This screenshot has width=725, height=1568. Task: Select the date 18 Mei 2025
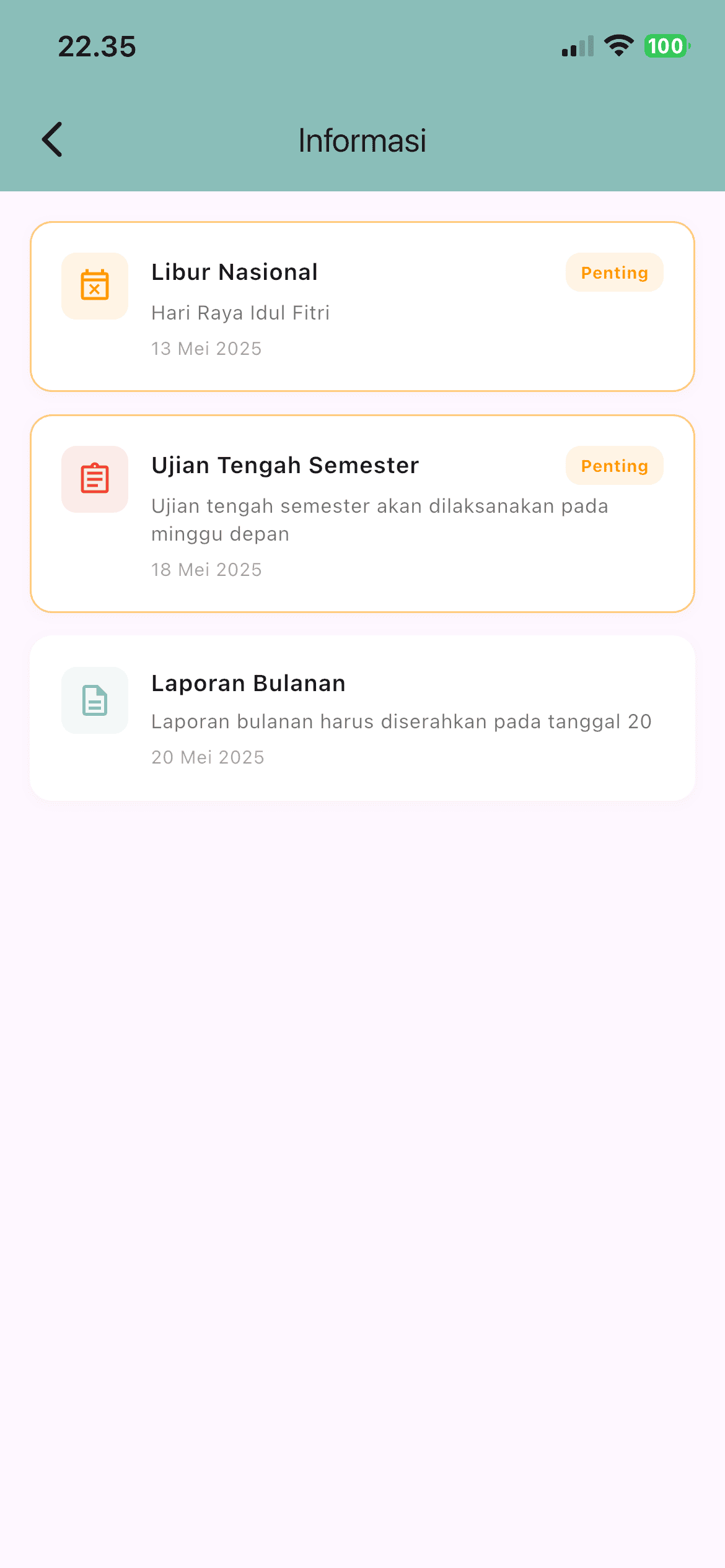point(207,569)
